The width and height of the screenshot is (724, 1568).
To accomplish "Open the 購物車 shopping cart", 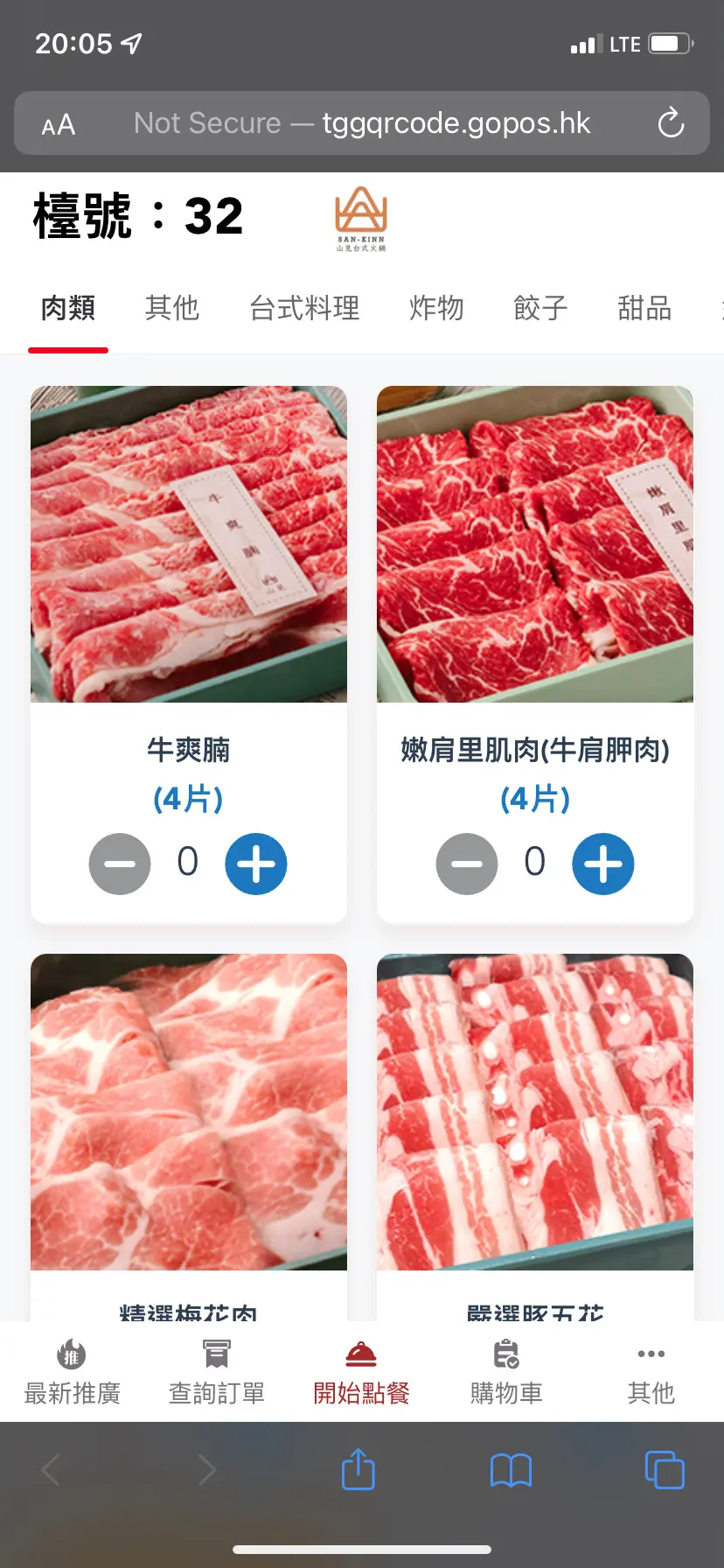I will point(506,1372).
